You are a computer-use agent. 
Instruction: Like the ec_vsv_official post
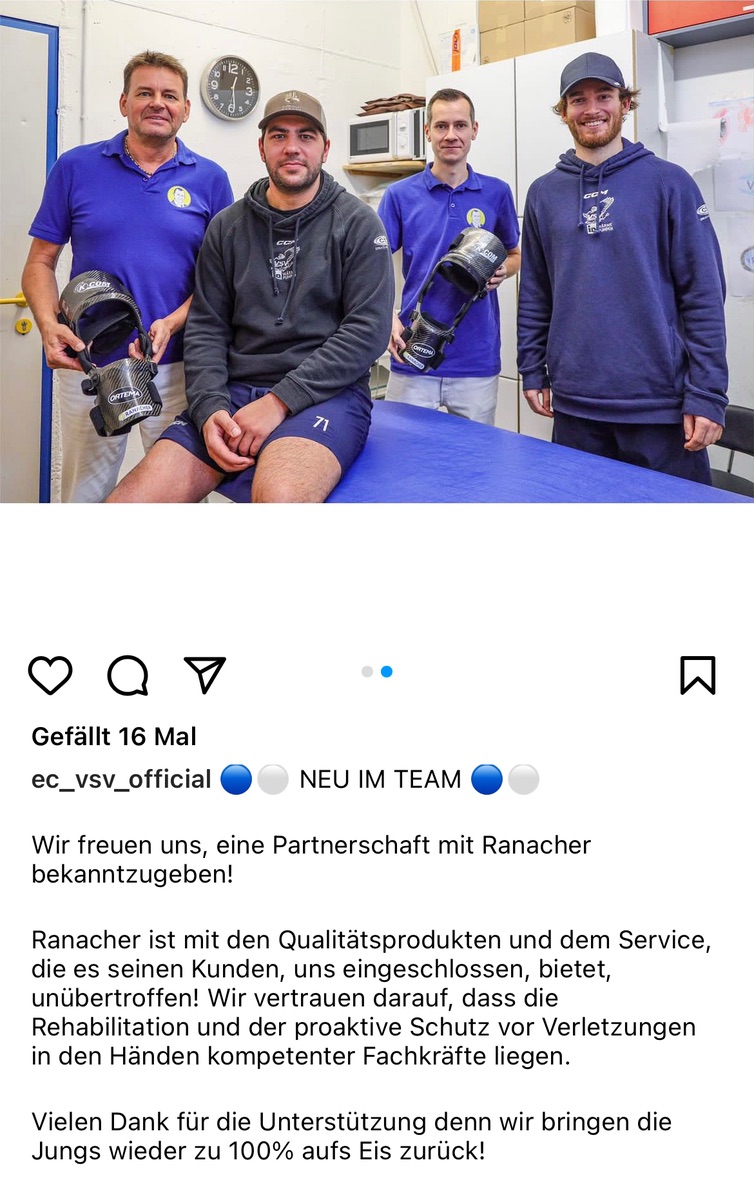tap(50, 675)
